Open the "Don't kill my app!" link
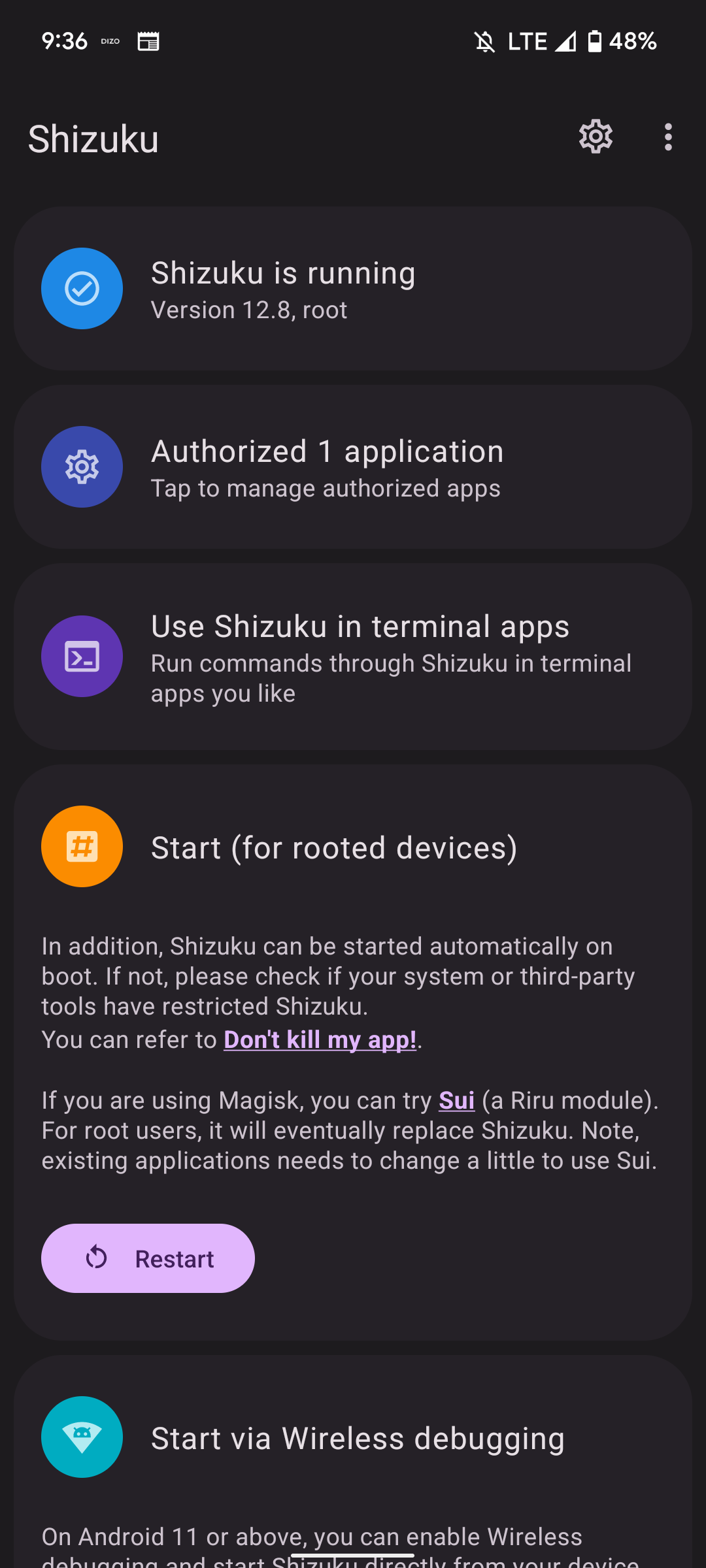 click(320, 1039)
